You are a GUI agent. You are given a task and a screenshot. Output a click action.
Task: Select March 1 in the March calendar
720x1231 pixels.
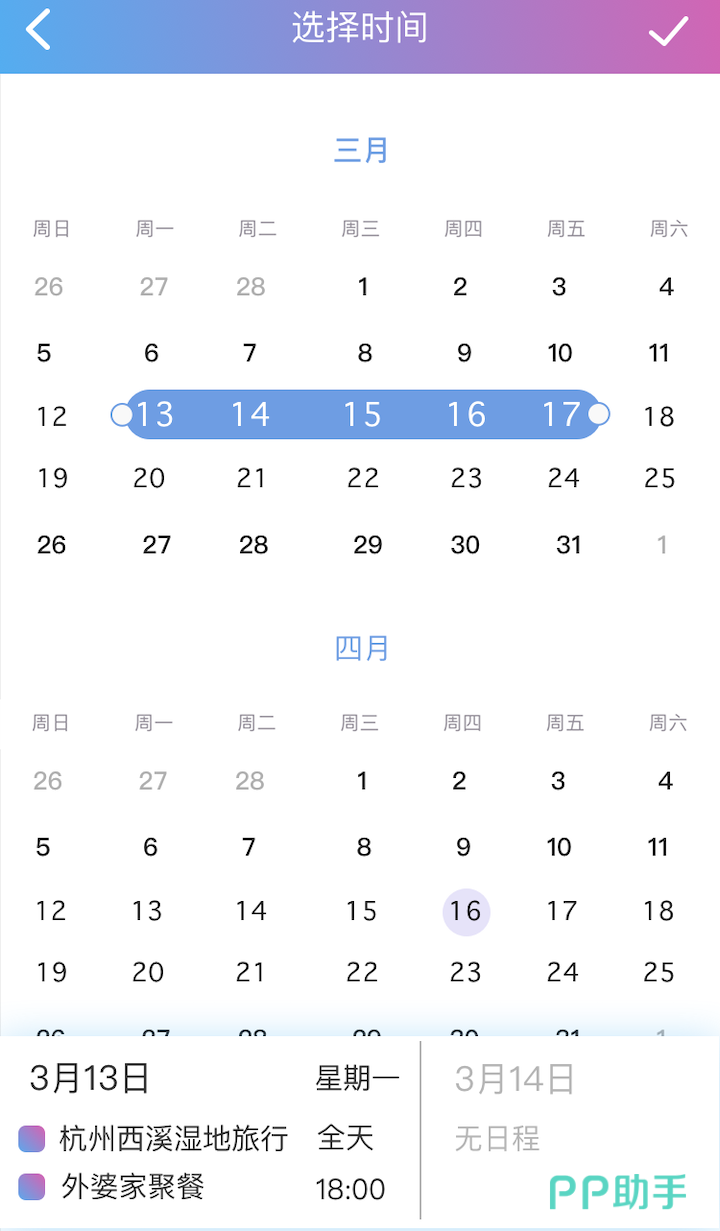363,288
